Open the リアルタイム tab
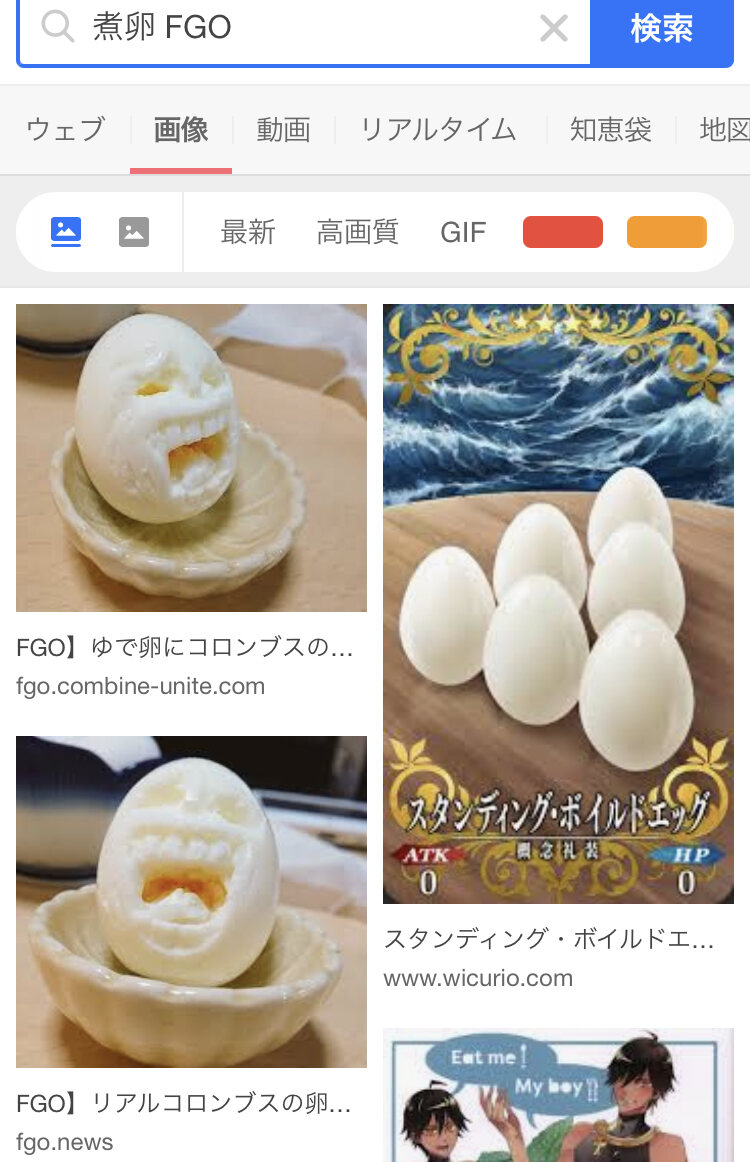The height and width of the screenshot is (1162, 750). (x=438, y=130)
